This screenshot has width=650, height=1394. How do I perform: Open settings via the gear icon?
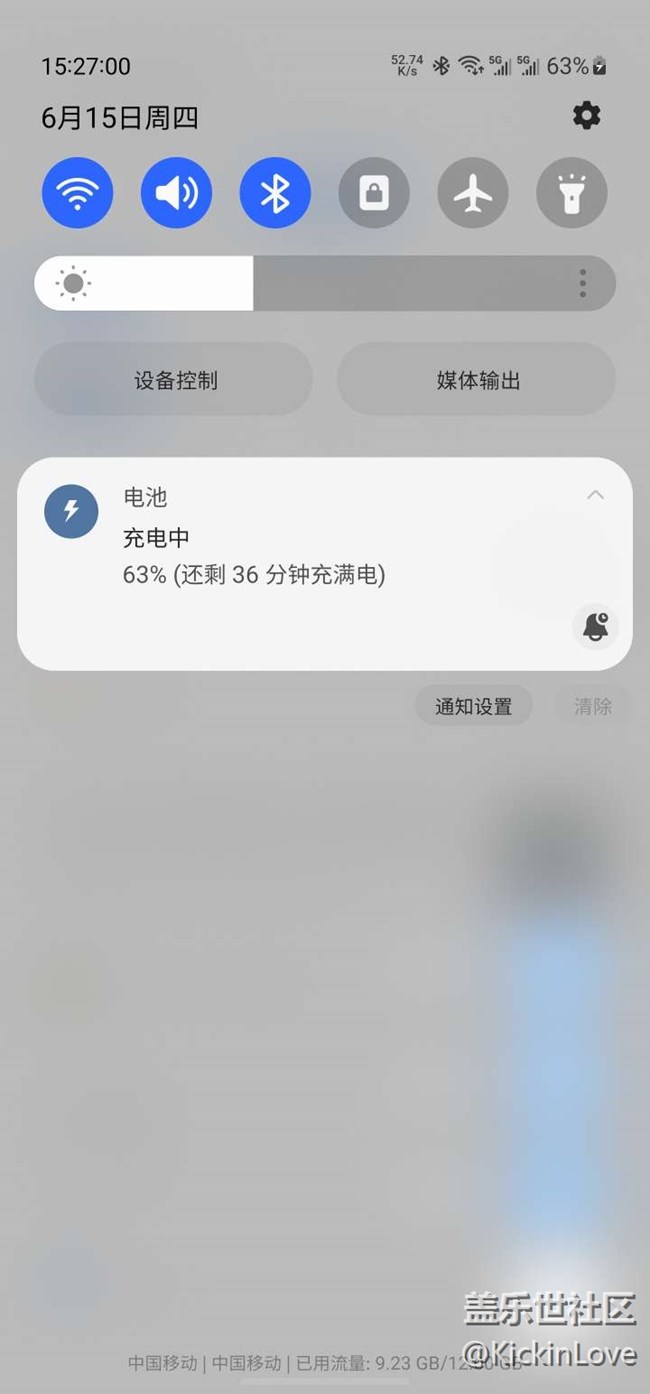pyautogui.click(x=586, y=116)
